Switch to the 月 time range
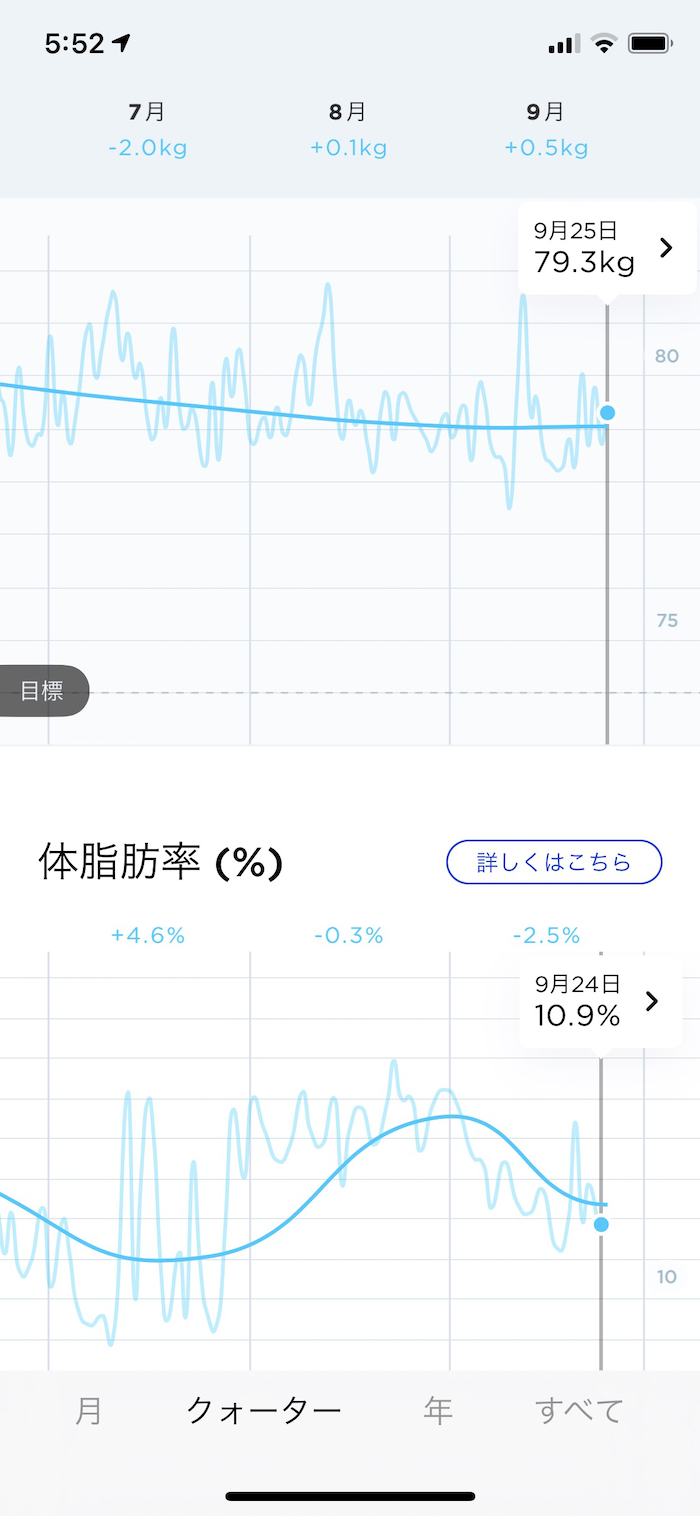This screenshot has height=1516, width=700. [x=89, y=1410]
